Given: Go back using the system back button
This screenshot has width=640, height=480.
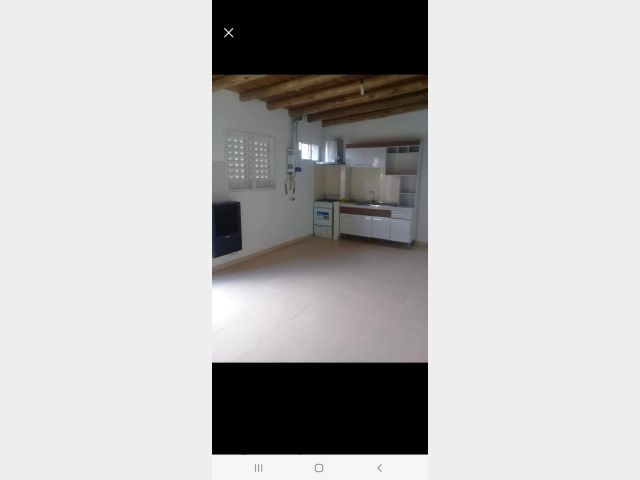Looking at the screenshot, I should coord(379,468).
